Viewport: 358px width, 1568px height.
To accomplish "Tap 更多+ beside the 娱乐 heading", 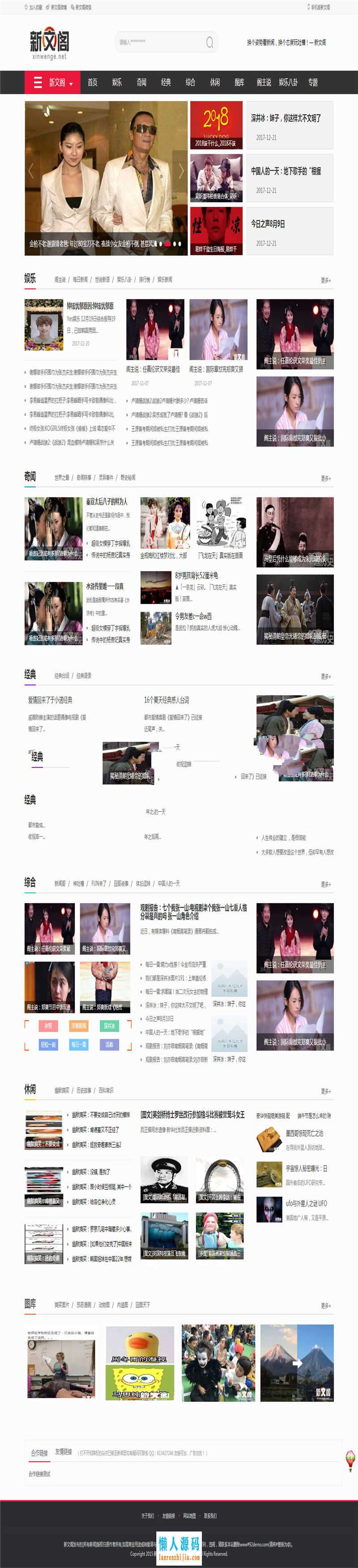I will tap(326, 280).
